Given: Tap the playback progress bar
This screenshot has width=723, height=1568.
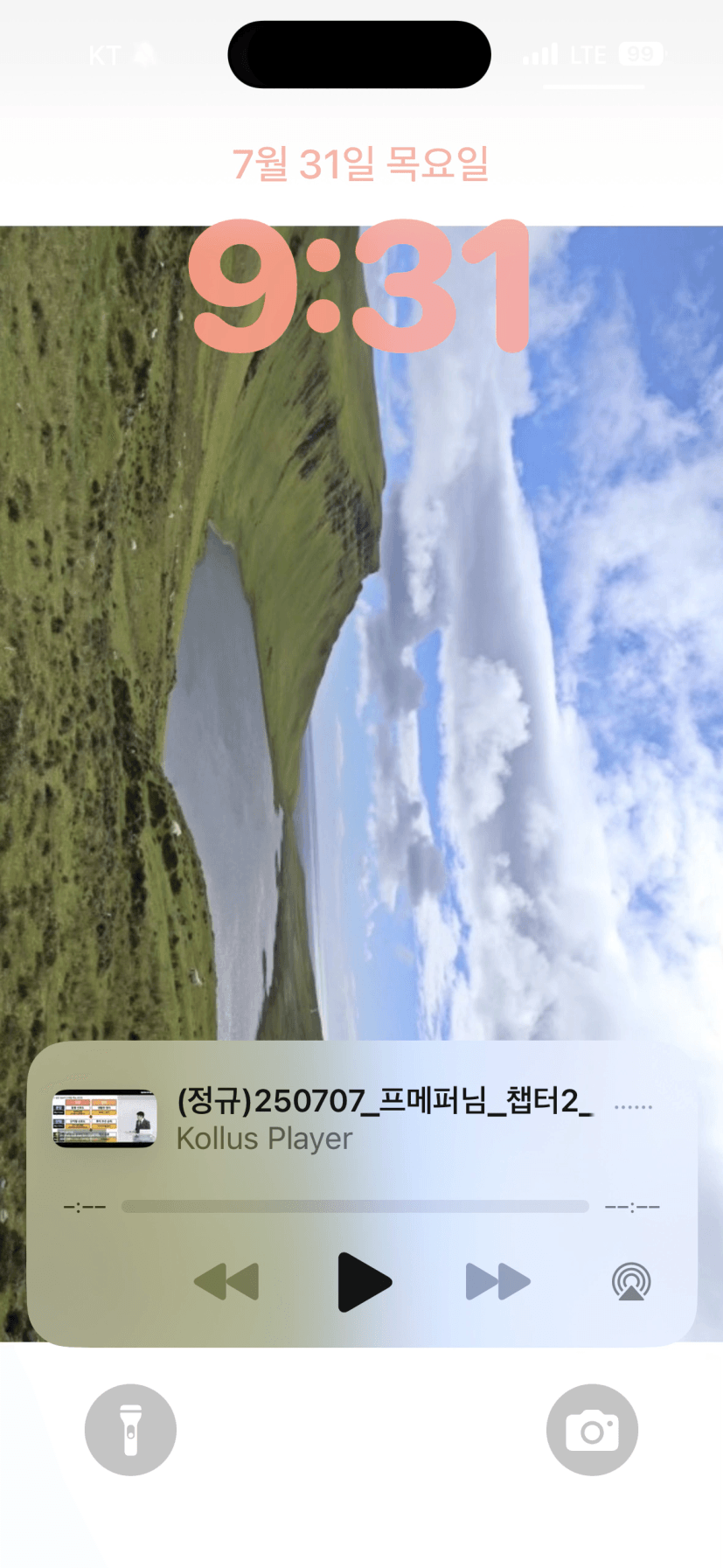Looking at the screenshot, I should (355, 1207).
